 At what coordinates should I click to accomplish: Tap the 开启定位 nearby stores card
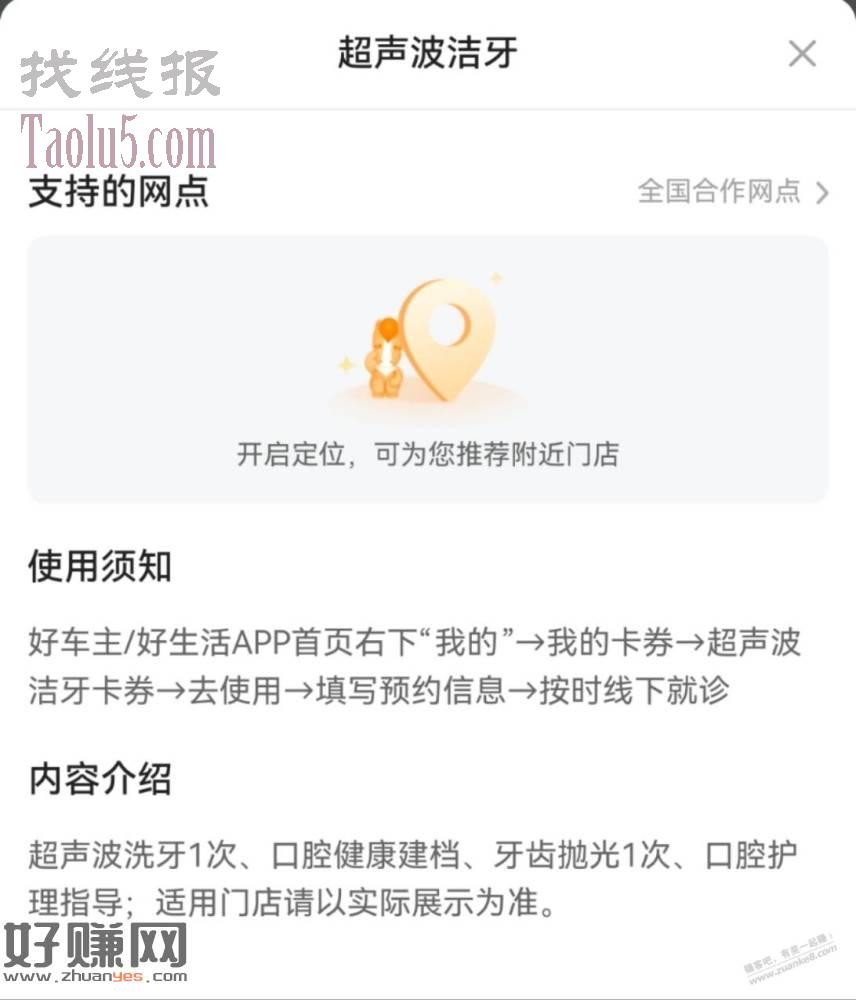coord(428,370)
